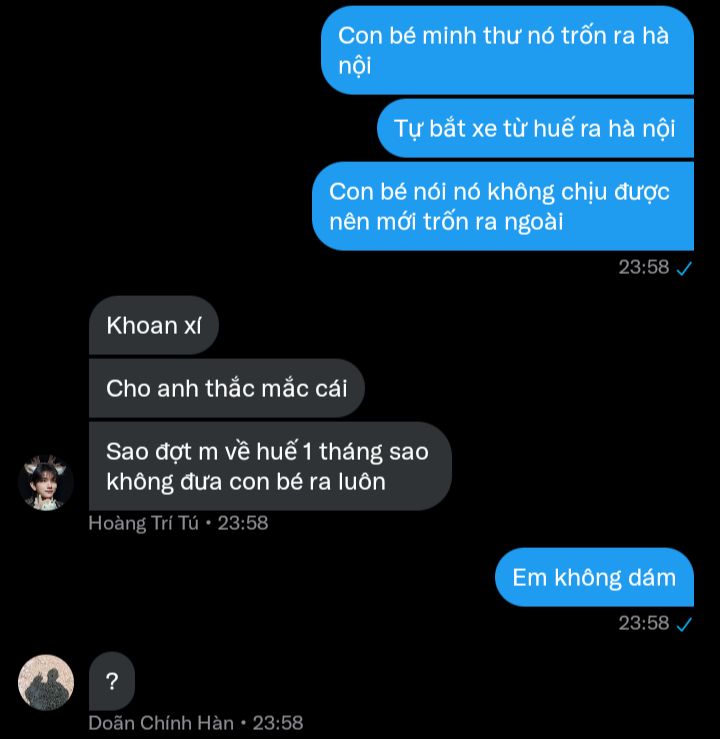This screenshot has height=739, width=720.
Task: Open Doãn Chính Hàn's profile avatar
Action: (x=46, y=682)
